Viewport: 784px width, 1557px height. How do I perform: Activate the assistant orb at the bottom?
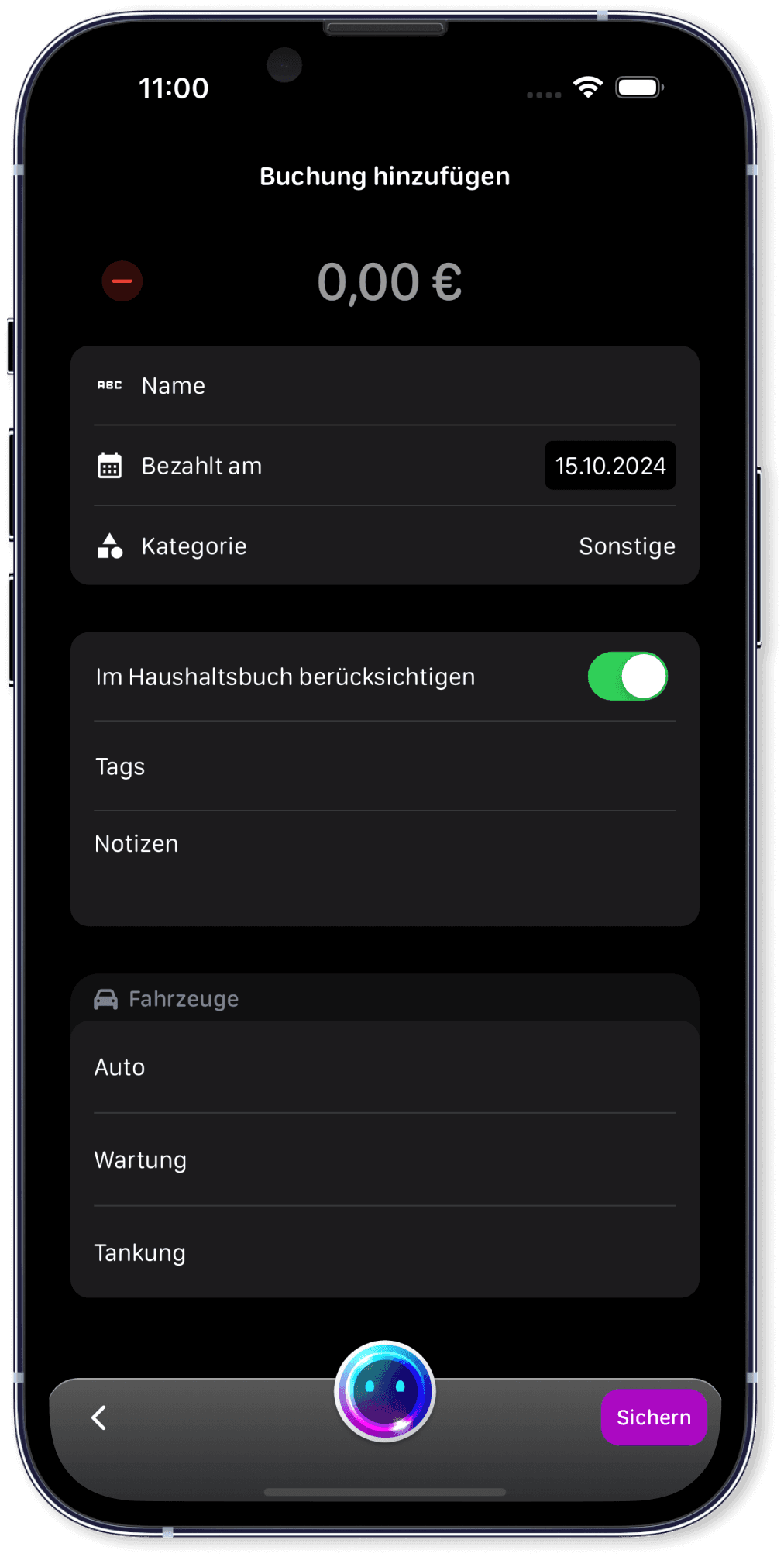[385, 1391]
